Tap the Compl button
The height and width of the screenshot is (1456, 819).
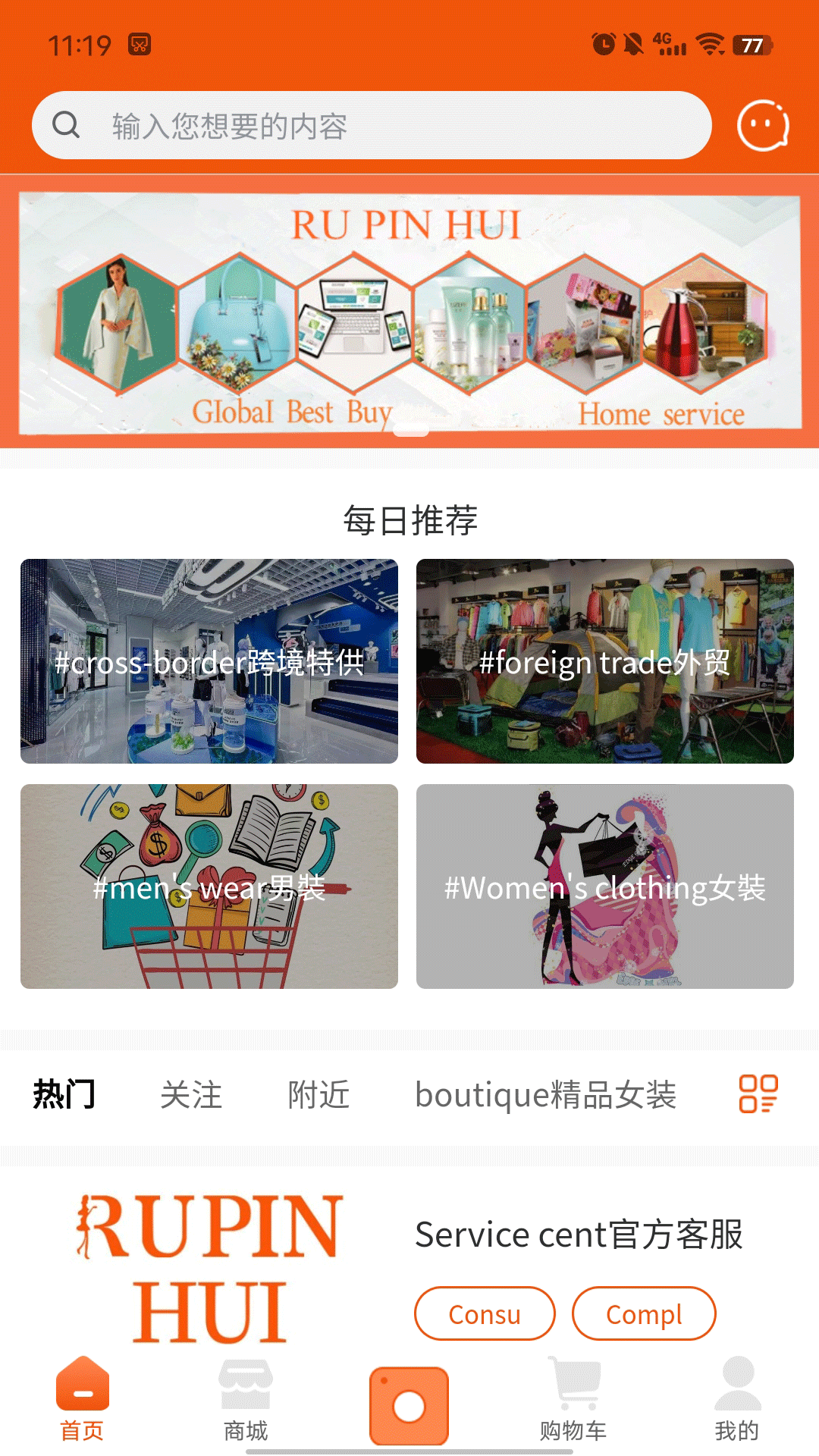pyautogui.click(x=644, y=1313)
